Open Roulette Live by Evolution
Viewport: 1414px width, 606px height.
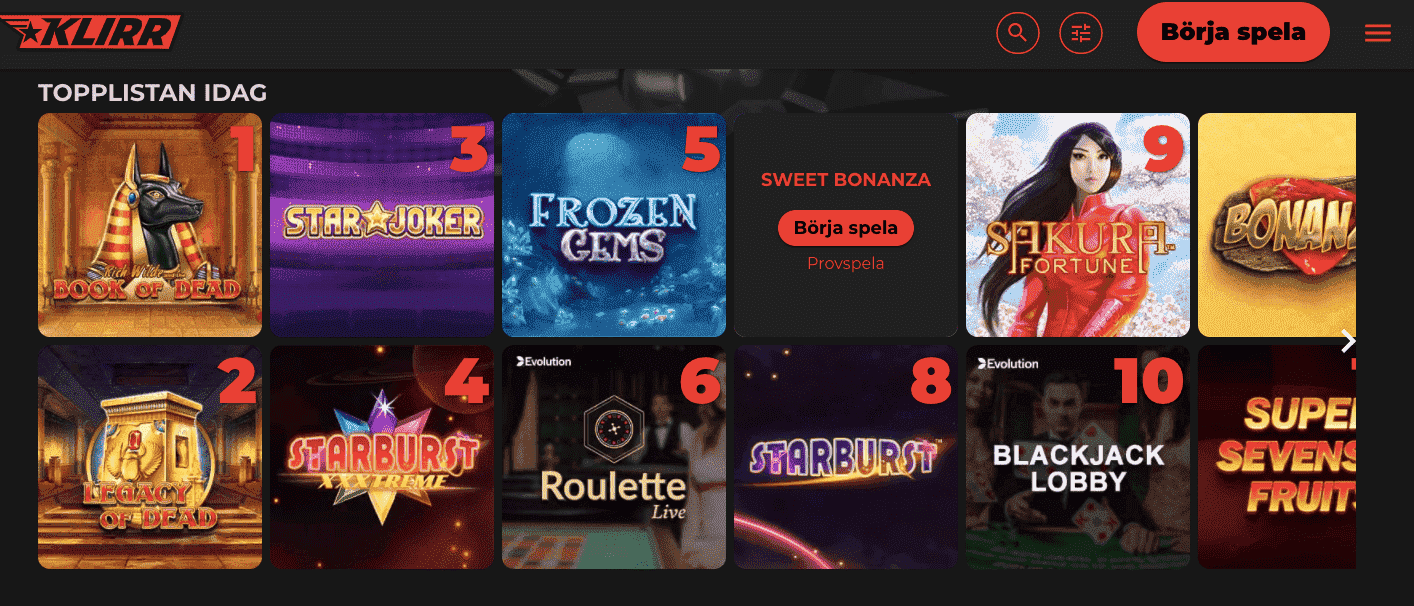click(613, 457)
